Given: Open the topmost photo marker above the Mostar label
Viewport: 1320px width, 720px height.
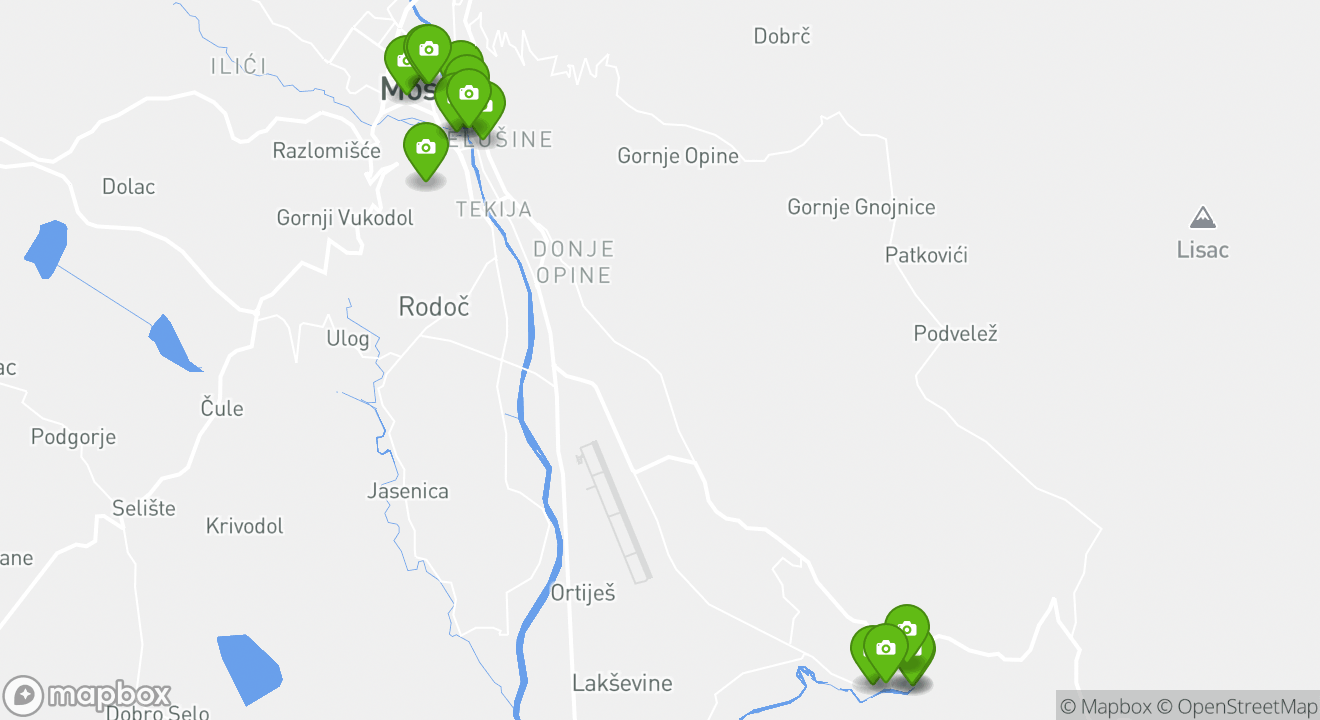Looking at the screenshot, I should [x=428, y=50].
